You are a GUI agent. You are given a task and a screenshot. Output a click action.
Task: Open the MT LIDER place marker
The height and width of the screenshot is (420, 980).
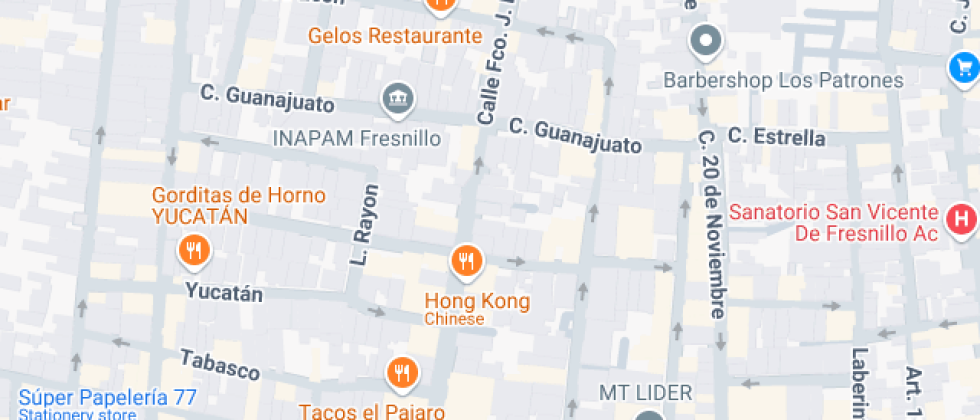coord(650,416)
